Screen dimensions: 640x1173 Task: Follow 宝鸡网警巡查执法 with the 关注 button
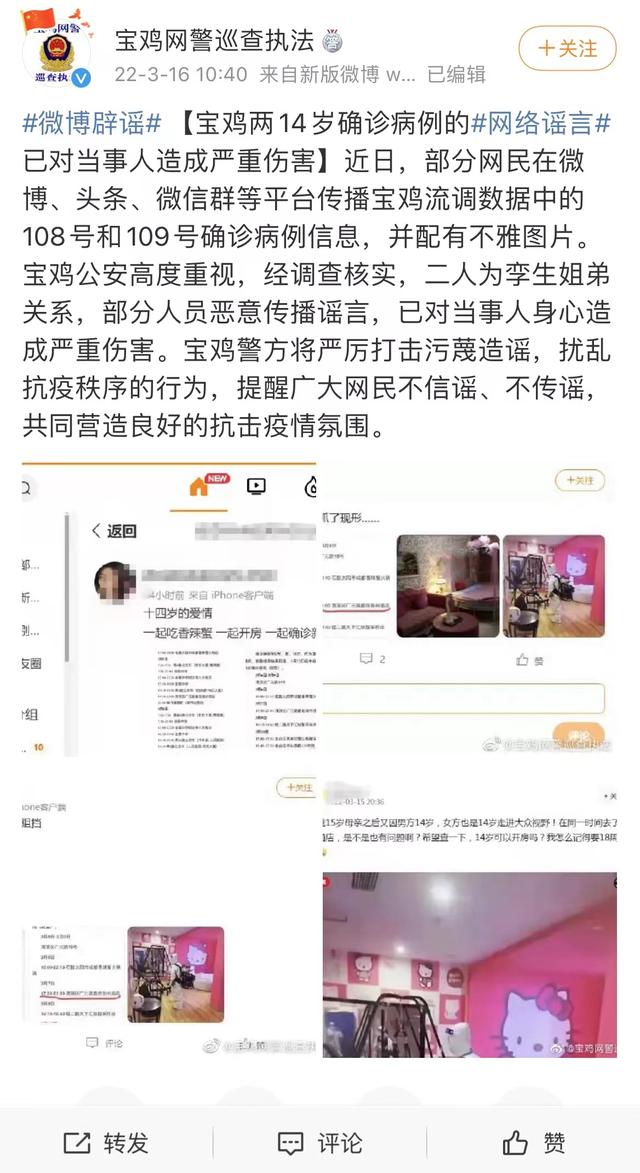pyautogui.click(x=567, y=48)
